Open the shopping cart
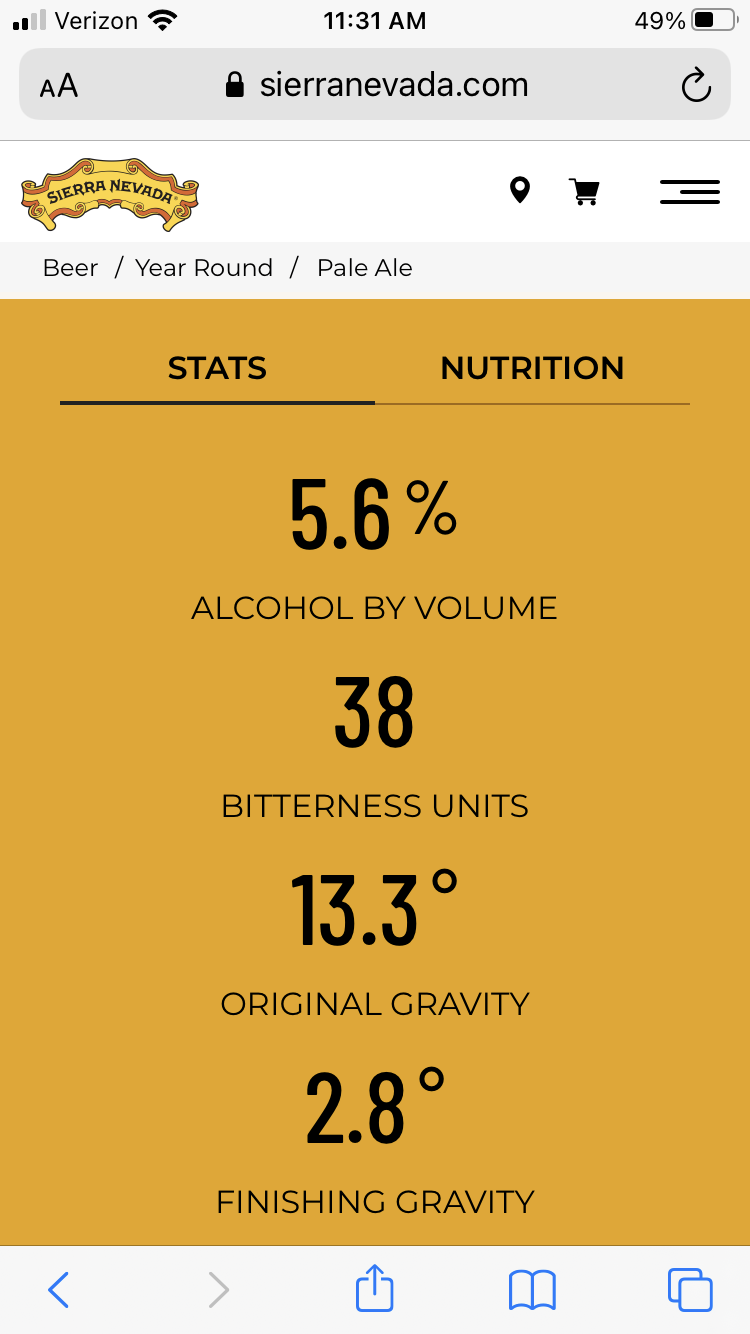The height and width of the screenshot is (1334, 750). pos(584,191)
